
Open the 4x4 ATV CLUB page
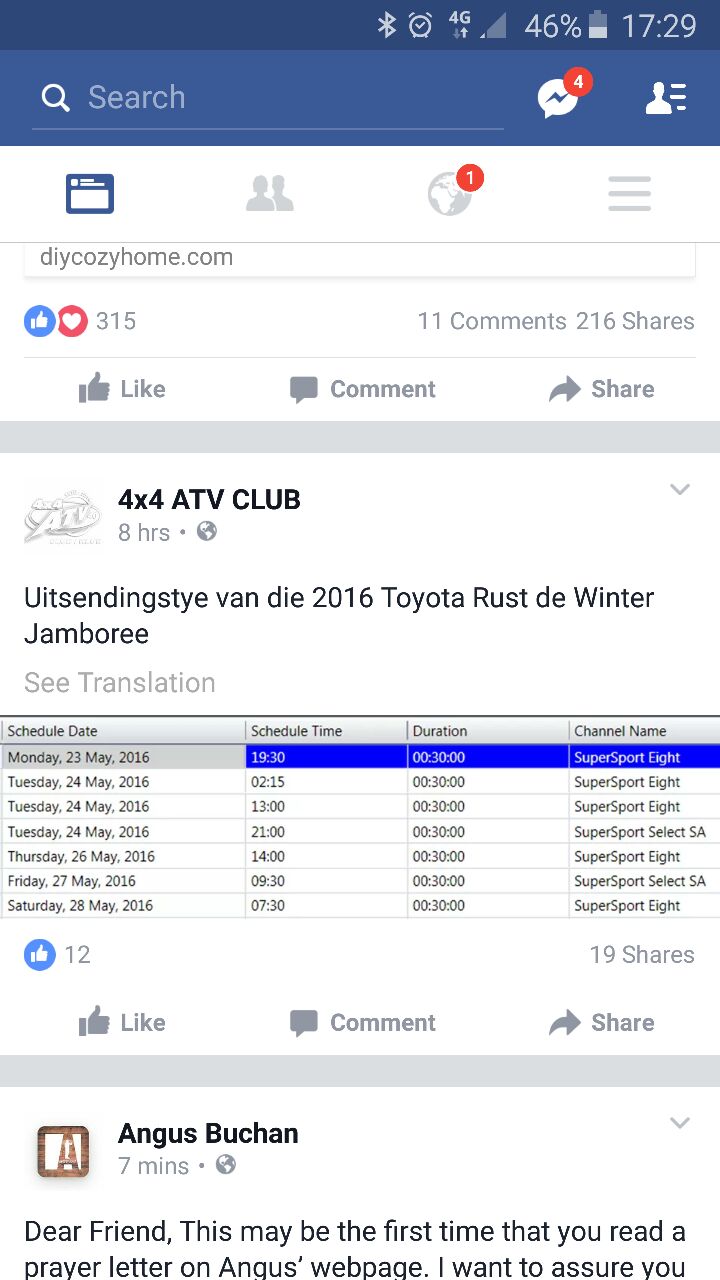pos(209,499)
